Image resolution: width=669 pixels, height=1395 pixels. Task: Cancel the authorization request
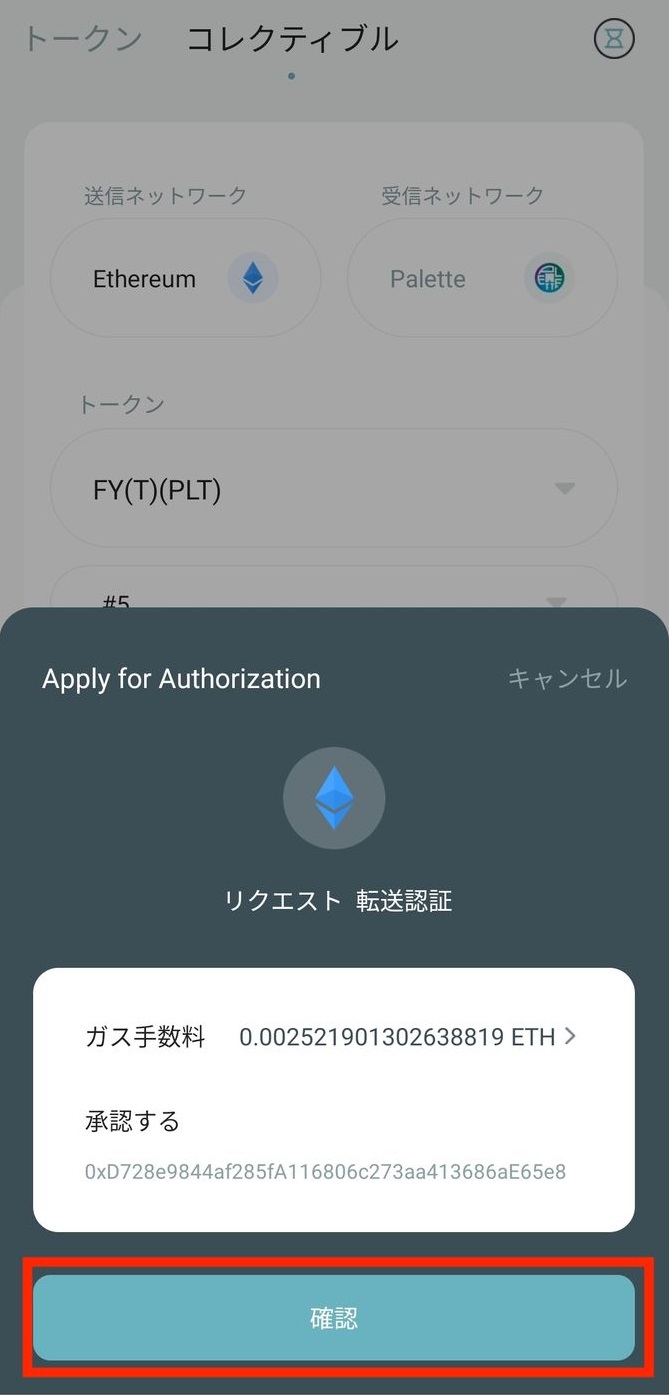point(567,679)
